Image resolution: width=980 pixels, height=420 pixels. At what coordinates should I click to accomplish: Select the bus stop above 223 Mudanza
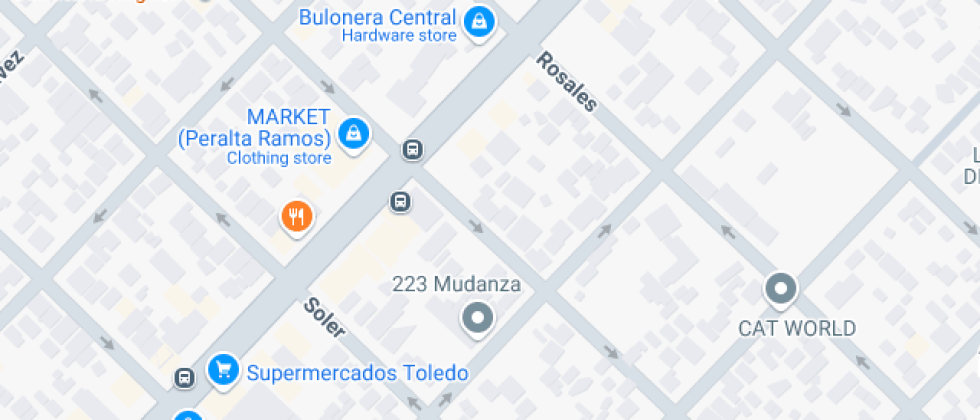pyautogui.click(x=400, y=202)
